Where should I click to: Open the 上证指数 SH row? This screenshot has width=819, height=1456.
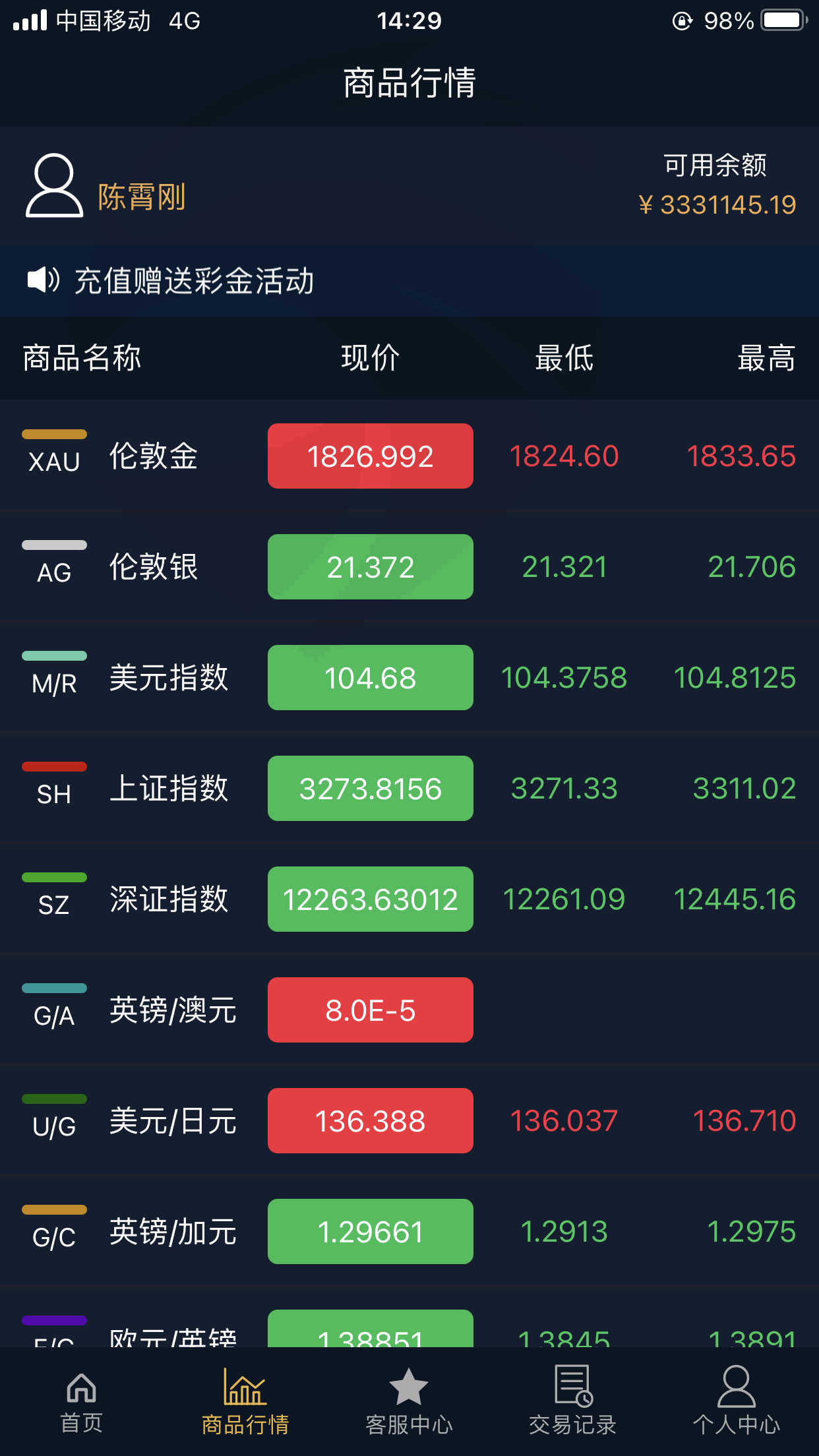pos(409,788)
